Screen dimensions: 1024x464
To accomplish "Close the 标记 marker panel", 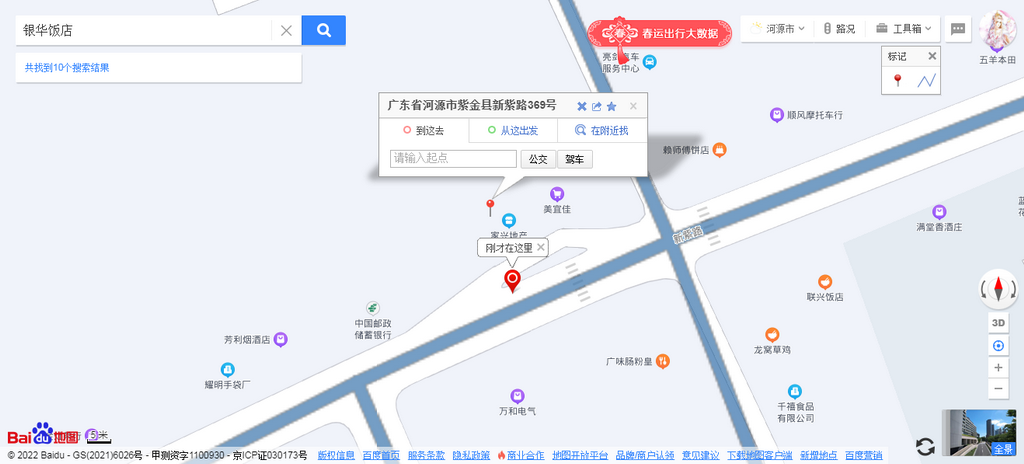I will tap(932, 56).
